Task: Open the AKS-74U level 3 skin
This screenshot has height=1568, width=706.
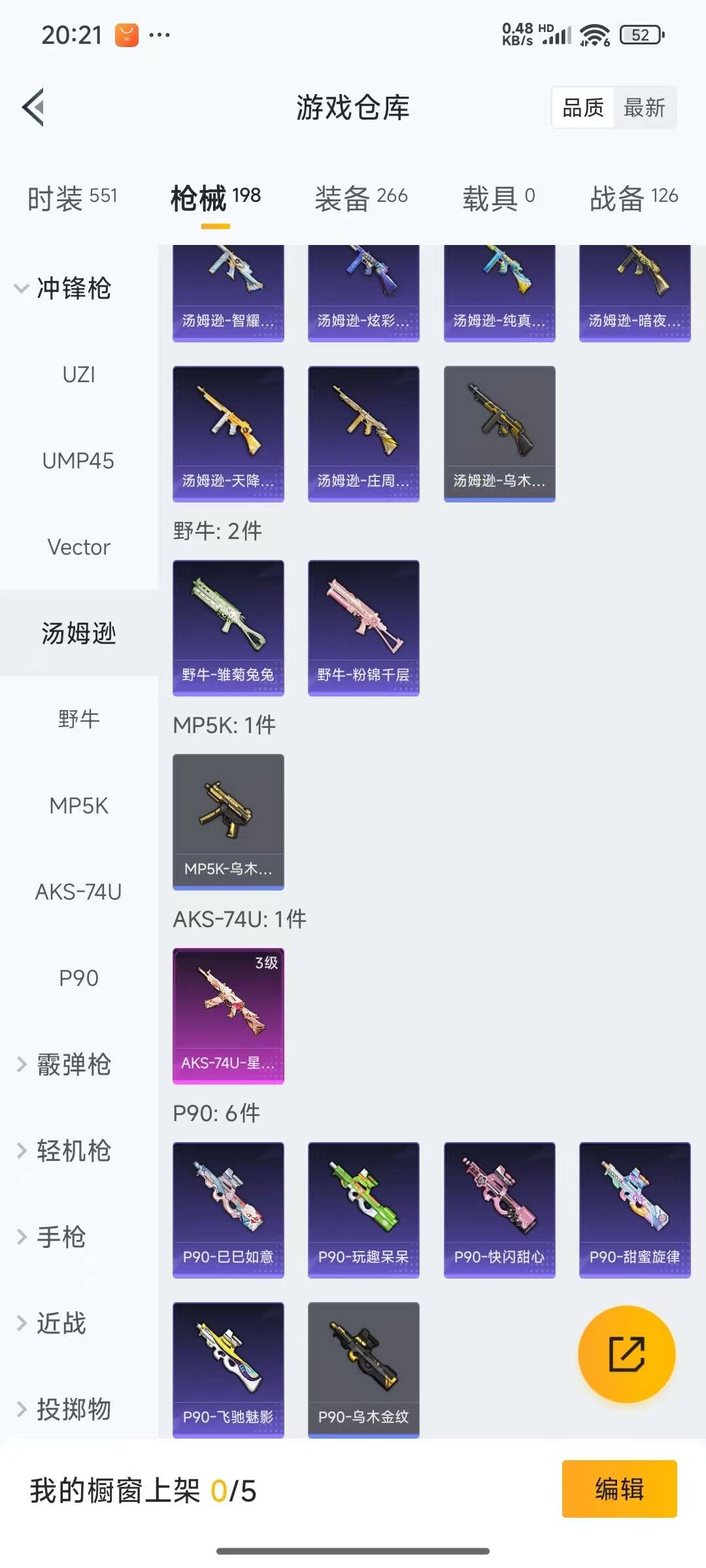Action: click(x=228, y=1015)
